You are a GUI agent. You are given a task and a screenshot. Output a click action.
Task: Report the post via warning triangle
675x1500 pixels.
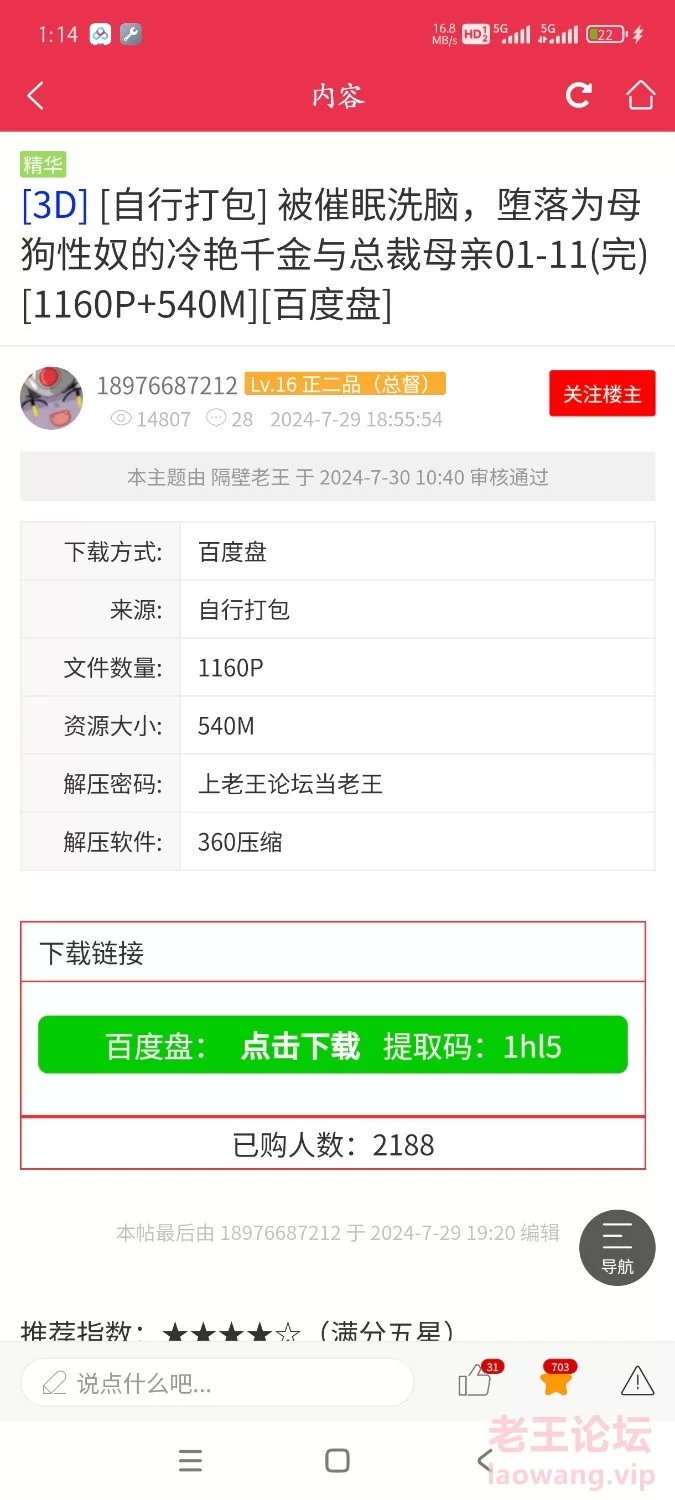[637, 1381]
